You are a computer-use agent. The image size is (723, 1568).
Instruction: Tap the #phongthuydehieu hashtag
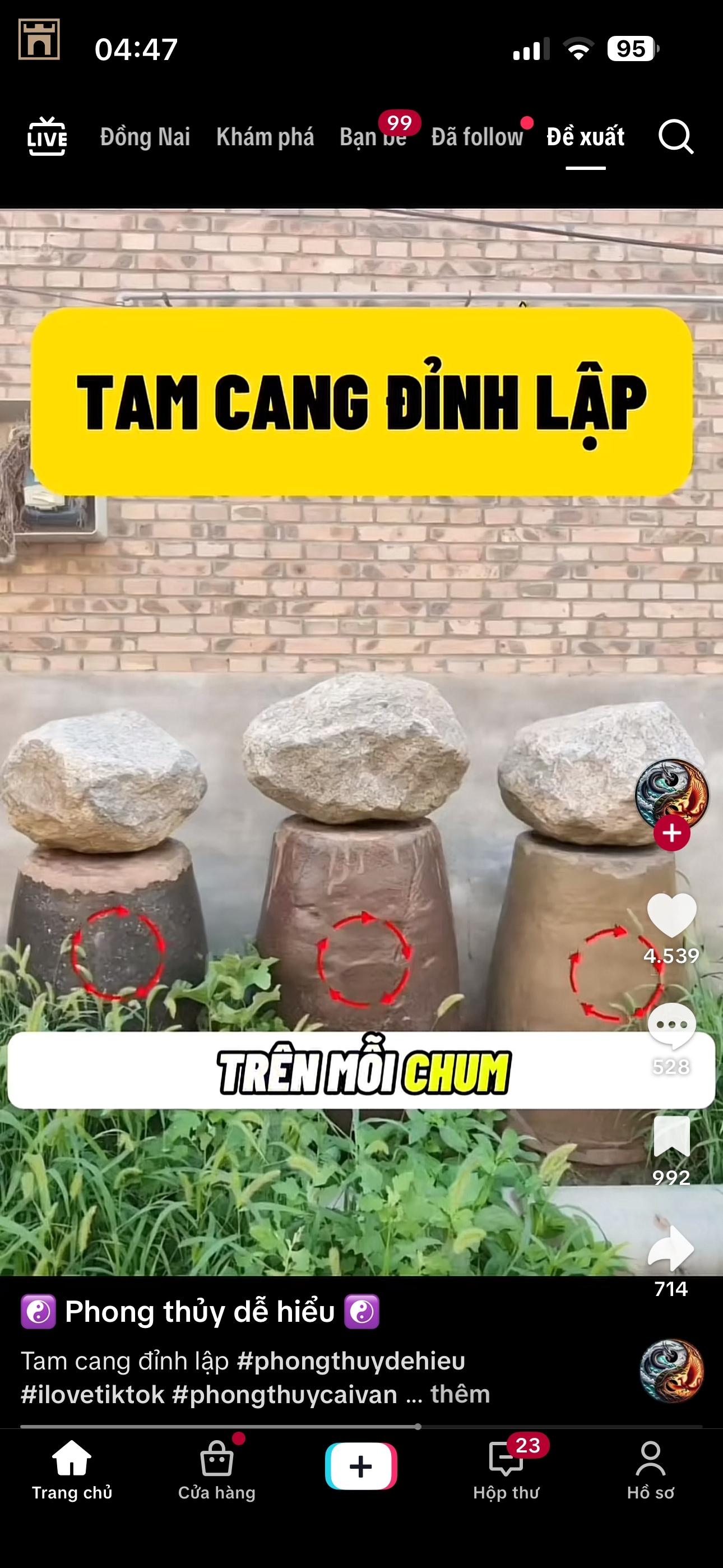click(350, 1361)
